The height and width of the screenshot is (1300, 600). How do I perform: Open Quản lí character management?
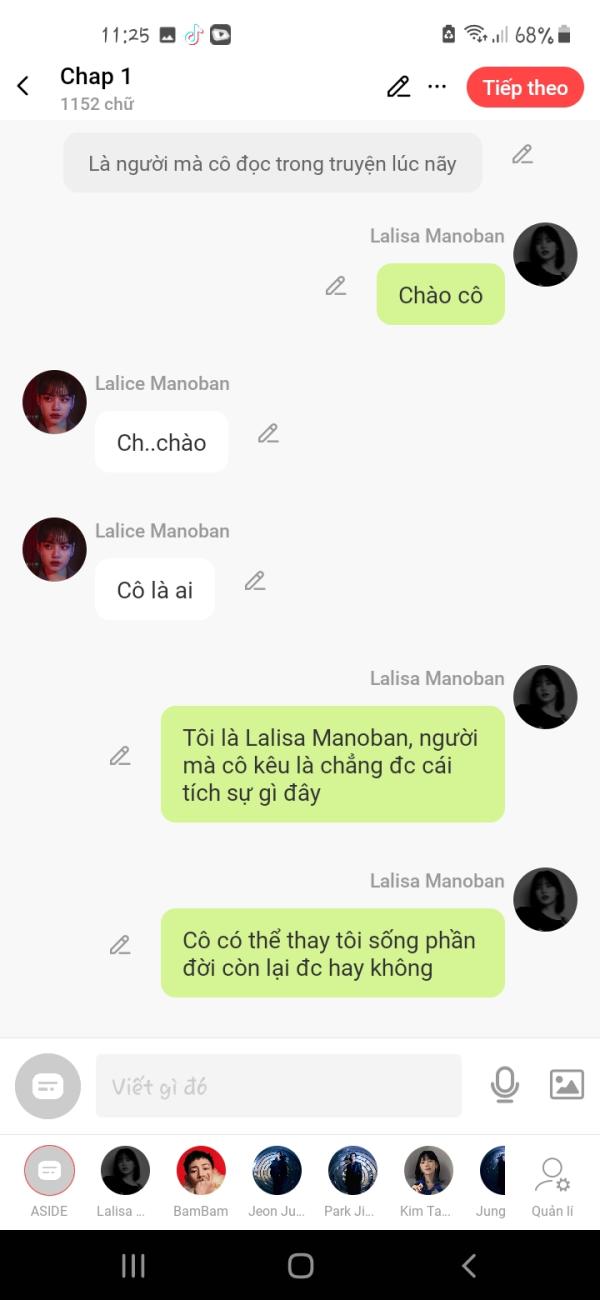point(552,1180)
